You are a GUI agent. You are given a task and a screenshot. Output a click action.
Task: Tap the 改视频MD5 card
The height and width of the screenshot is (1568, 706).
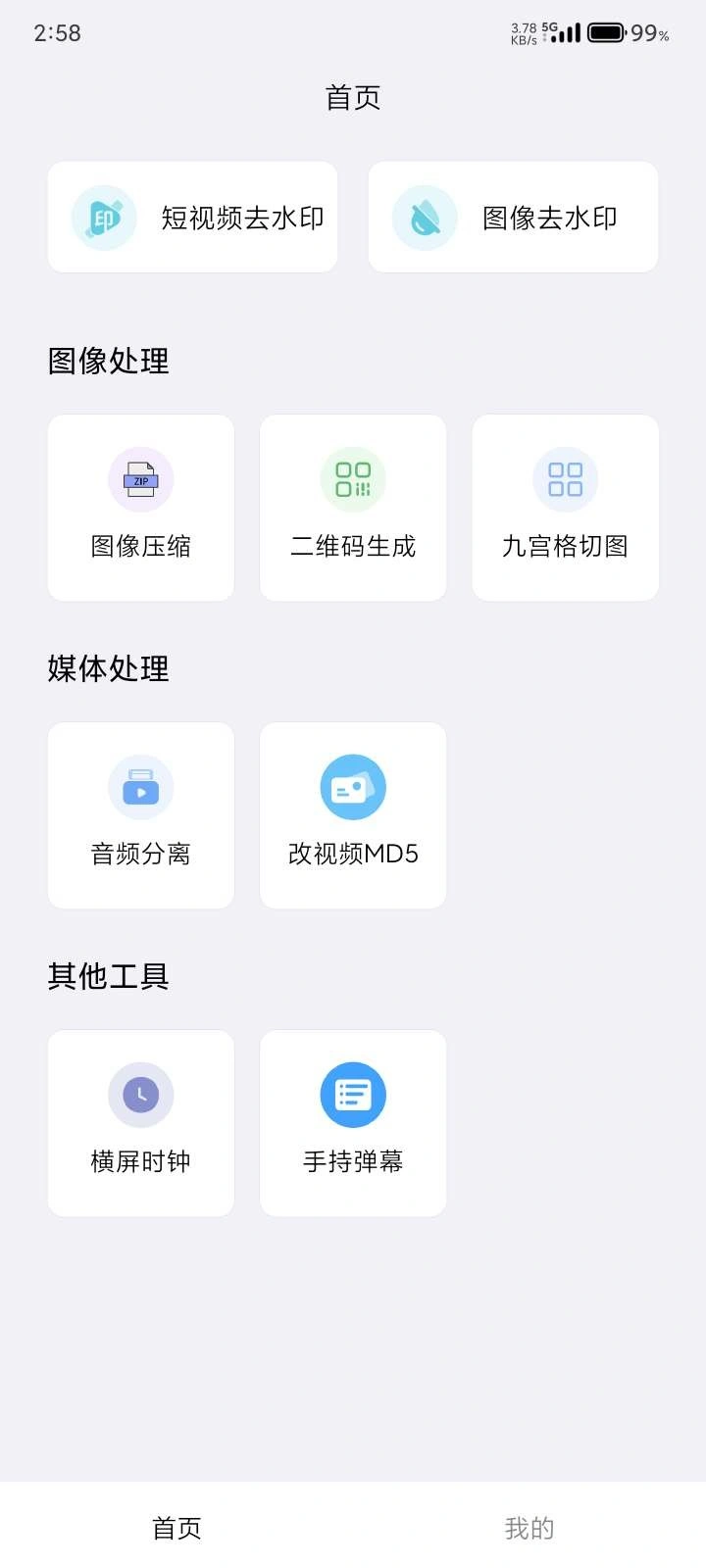coord(353,815)
